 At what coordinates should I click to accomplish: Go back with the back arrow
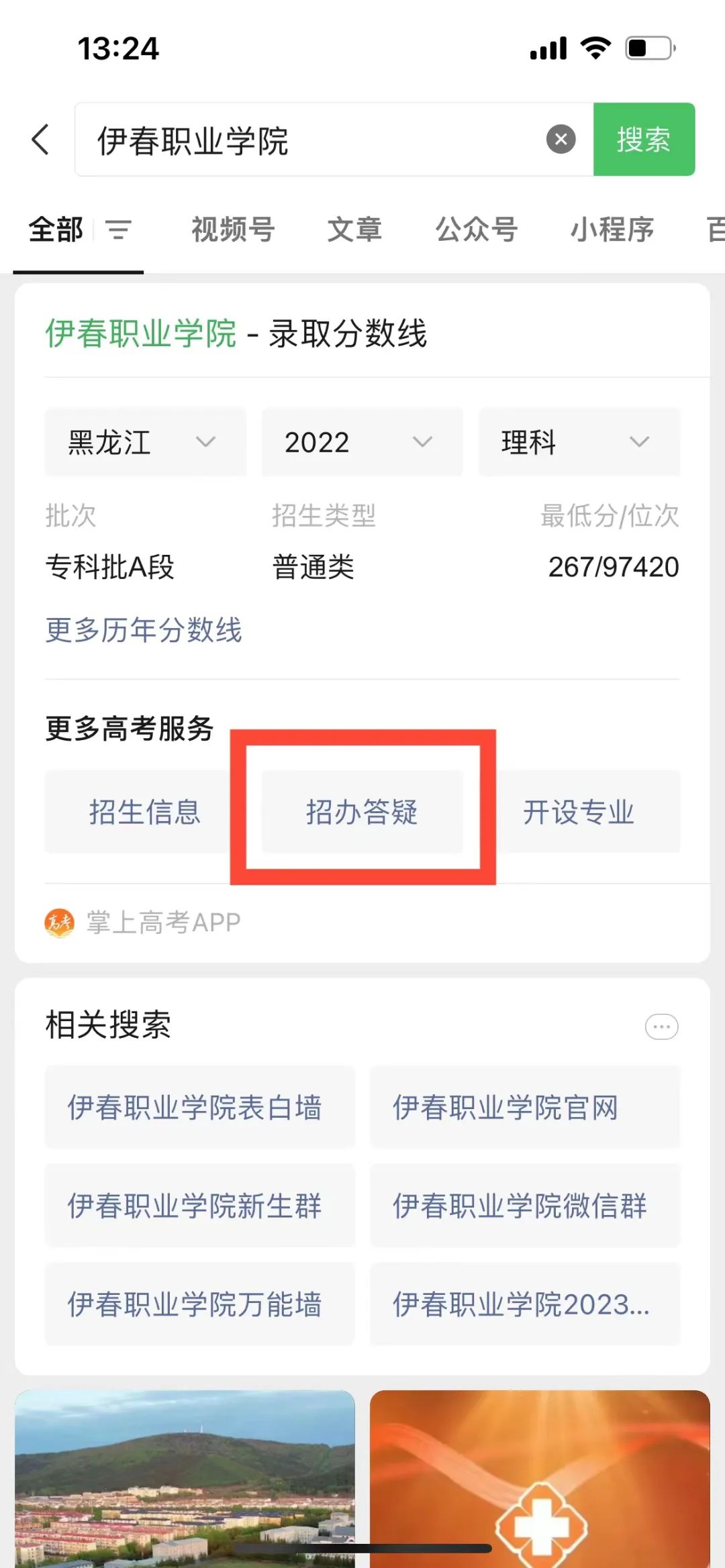[41, 140]
